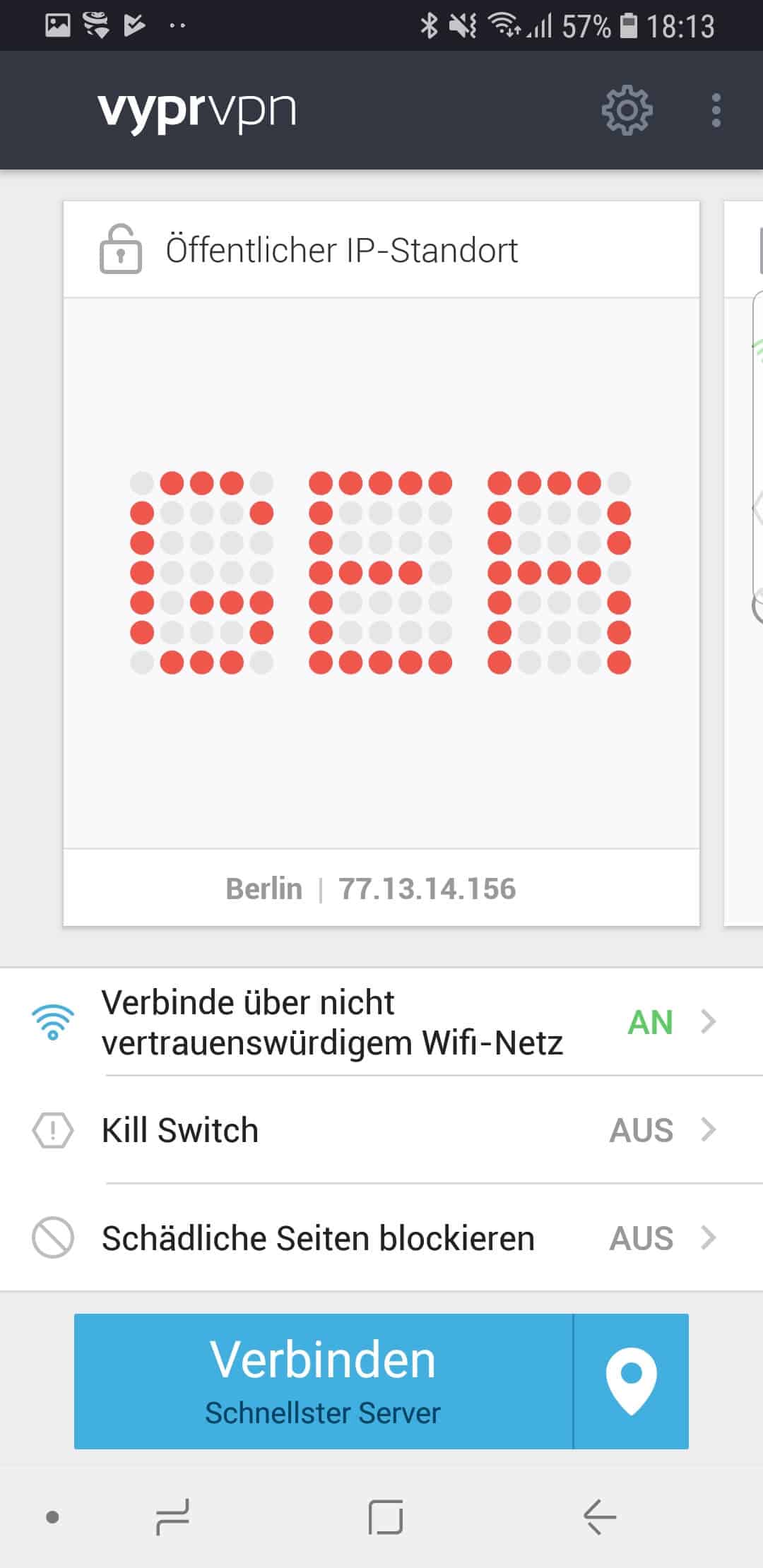Open the untrusted Wifi-Netz connection setting
The image size is (763, 1568).
tap(381, 1022)
